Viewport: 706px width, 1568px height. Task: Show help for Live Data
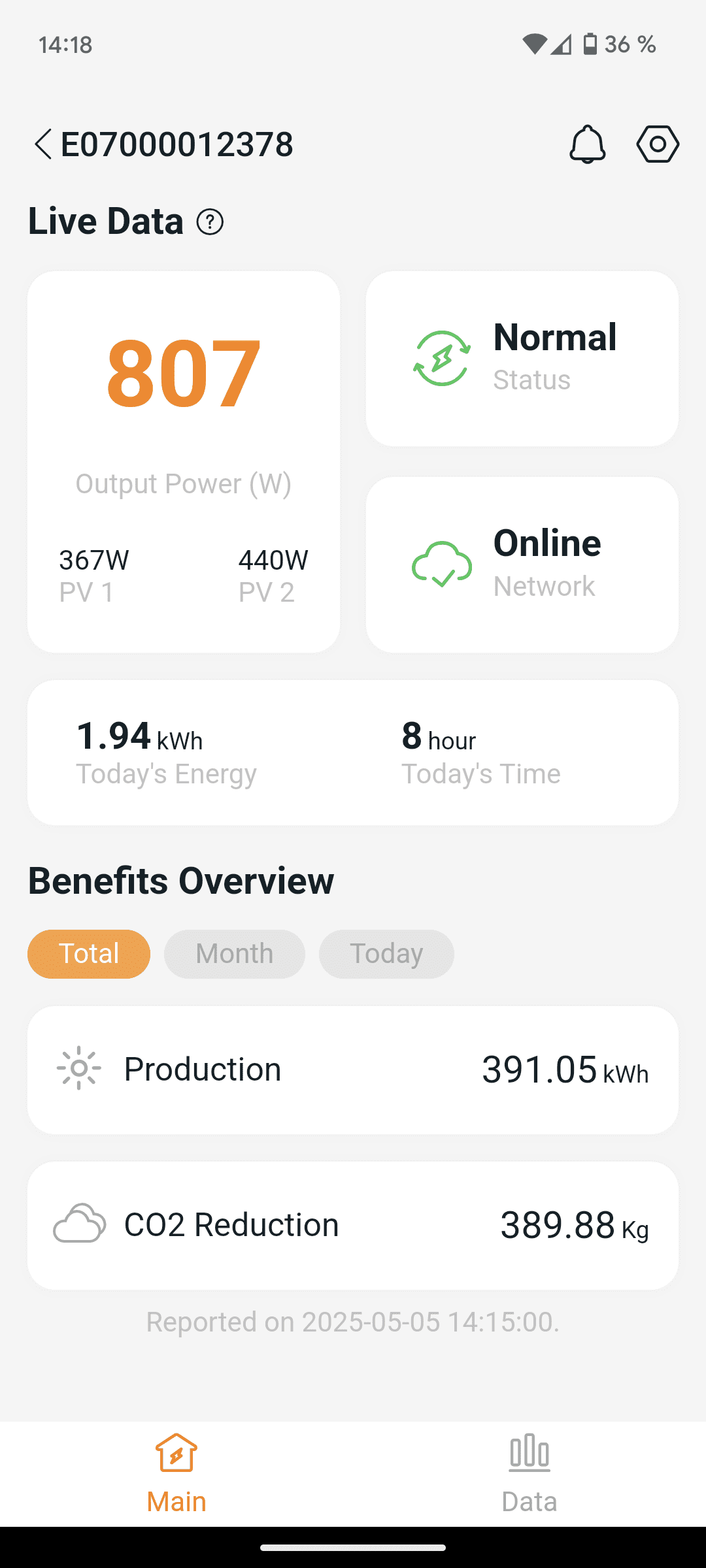coord(210,222)
